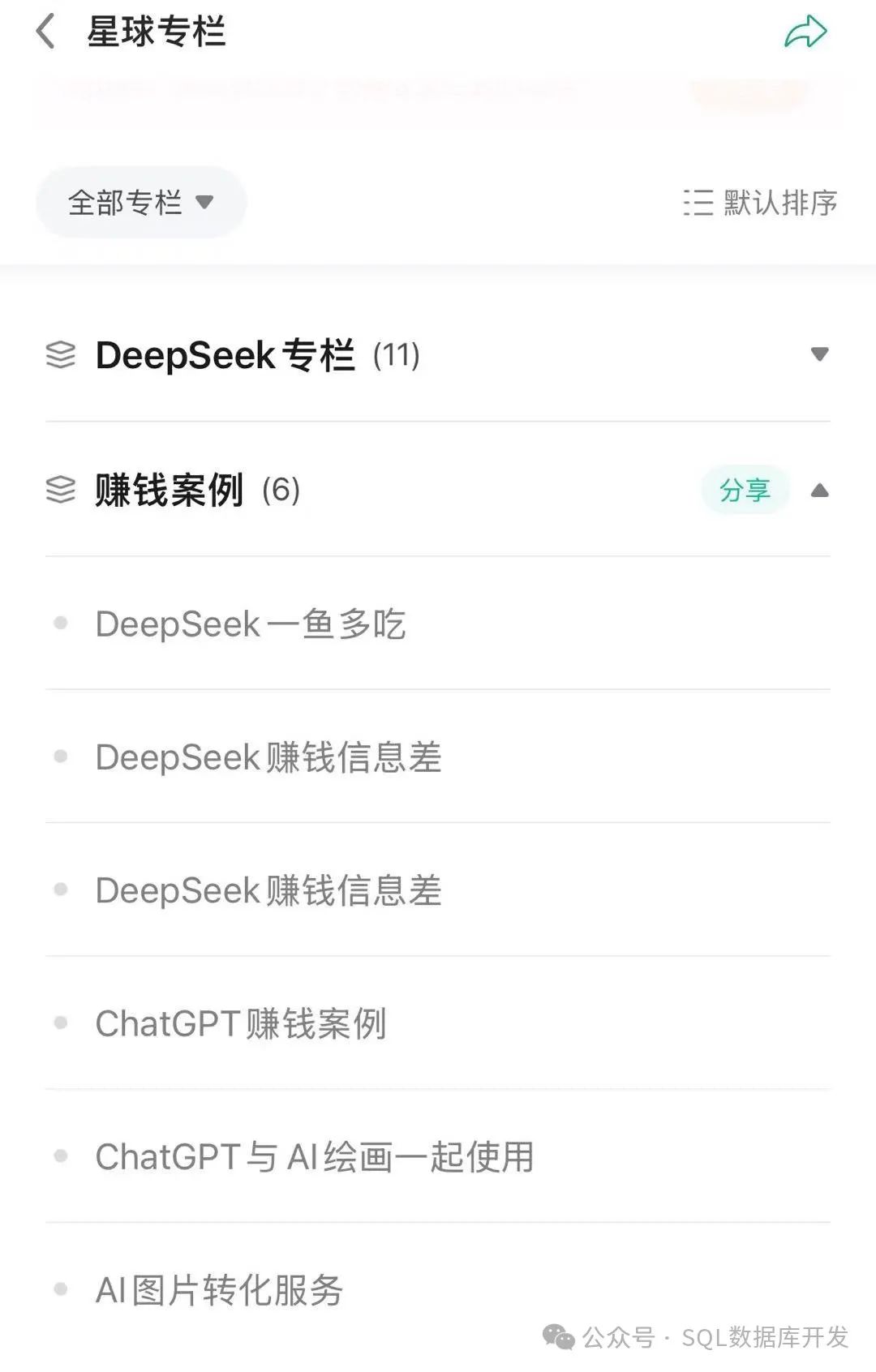Tap 分享 button beside 赚钱案例
This screenshot has width=876, height=1372.
pos(745,490)
